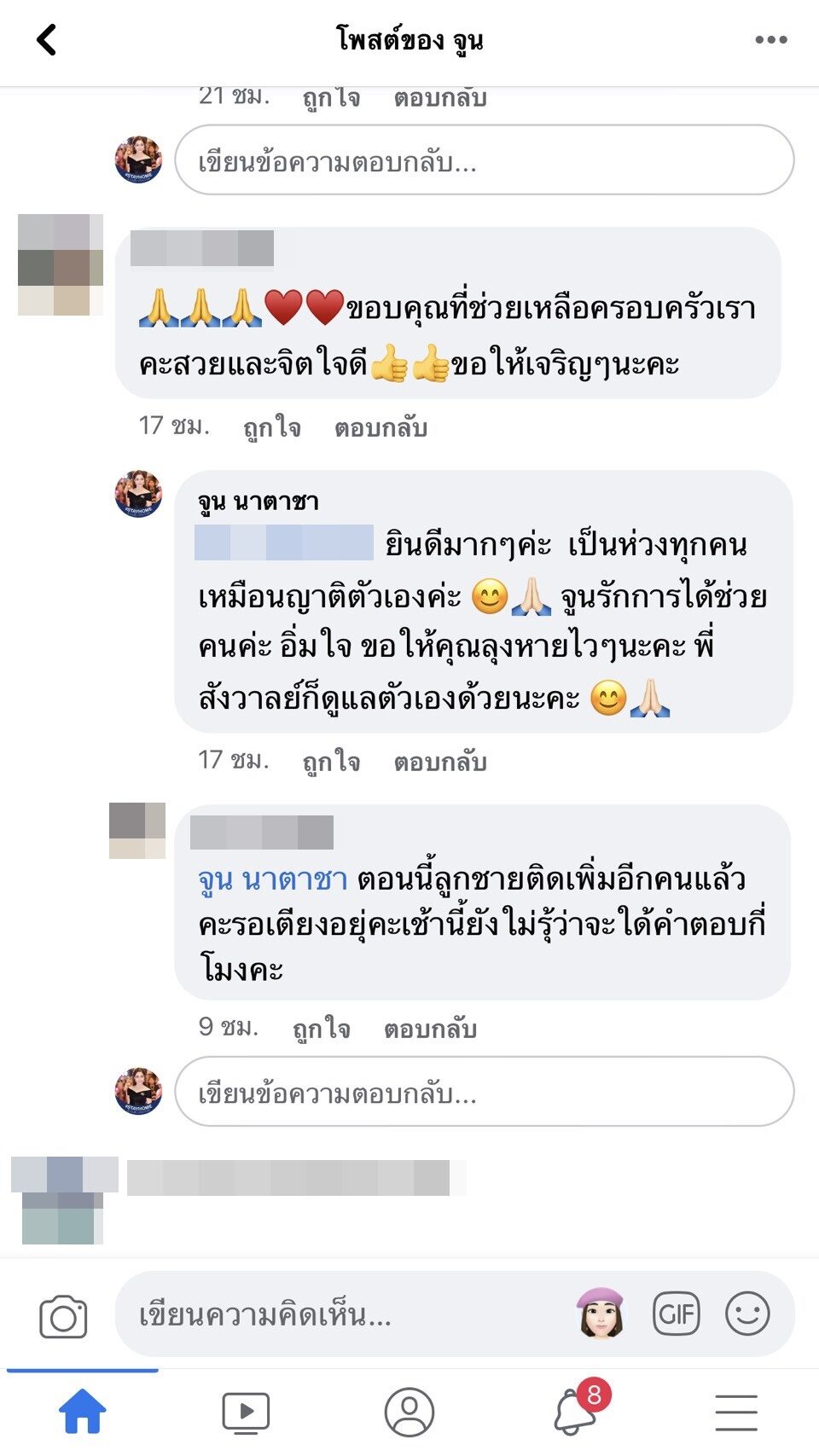The width and height of the screenshot is (819, 1456).
Task: Open the hamburger menu tab
Action: (736, 1412)
